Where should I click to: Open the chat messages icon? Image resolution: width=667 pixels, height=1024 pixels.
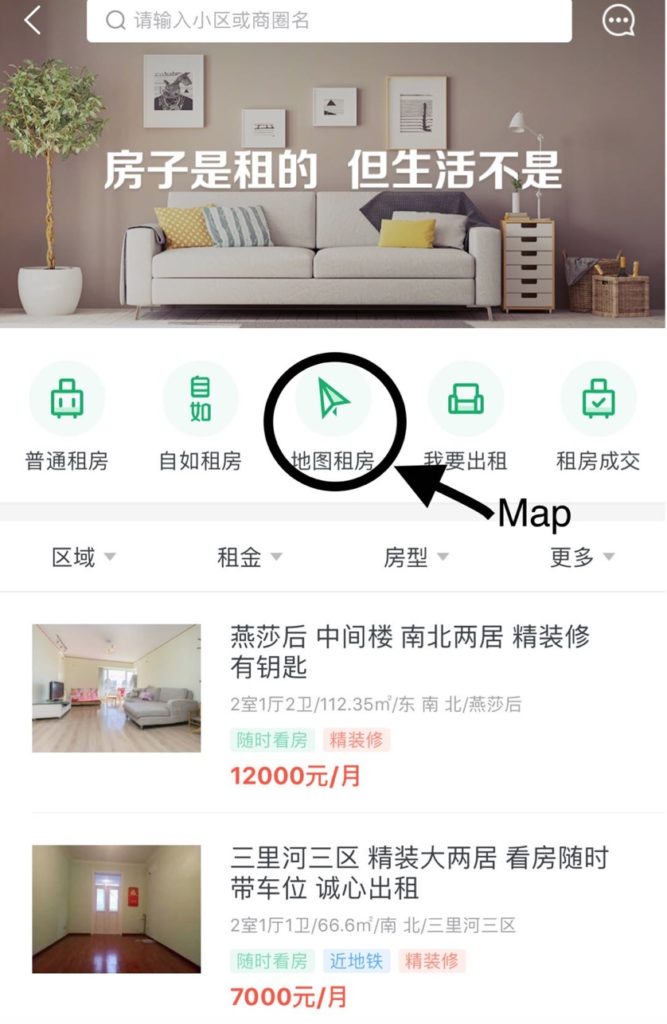(619, 21)
